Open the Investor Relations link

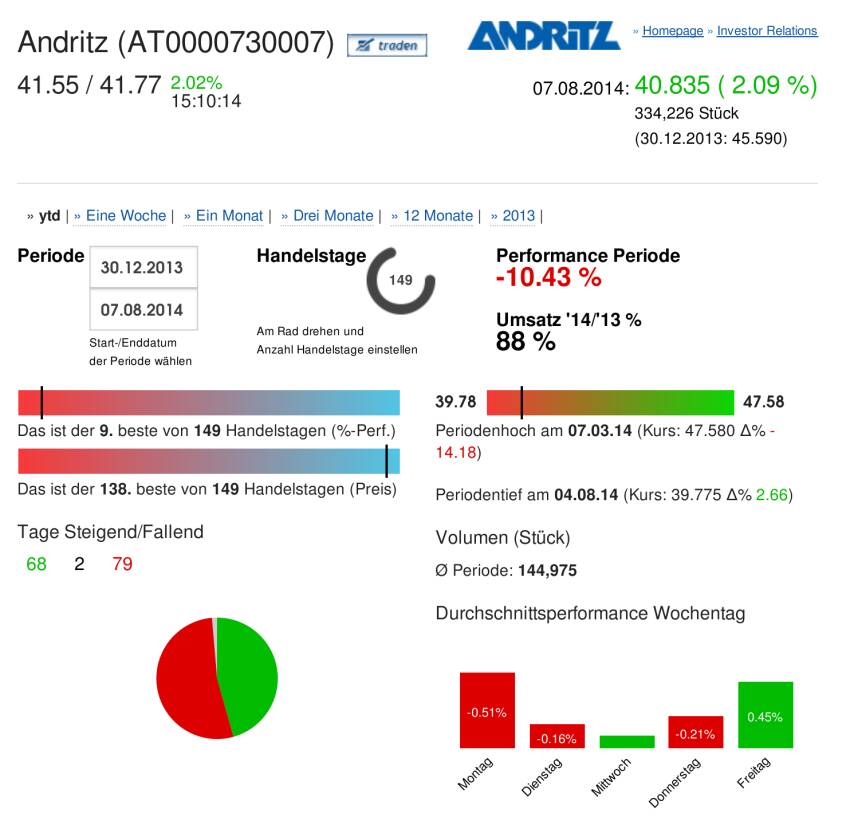coord(767,31)
